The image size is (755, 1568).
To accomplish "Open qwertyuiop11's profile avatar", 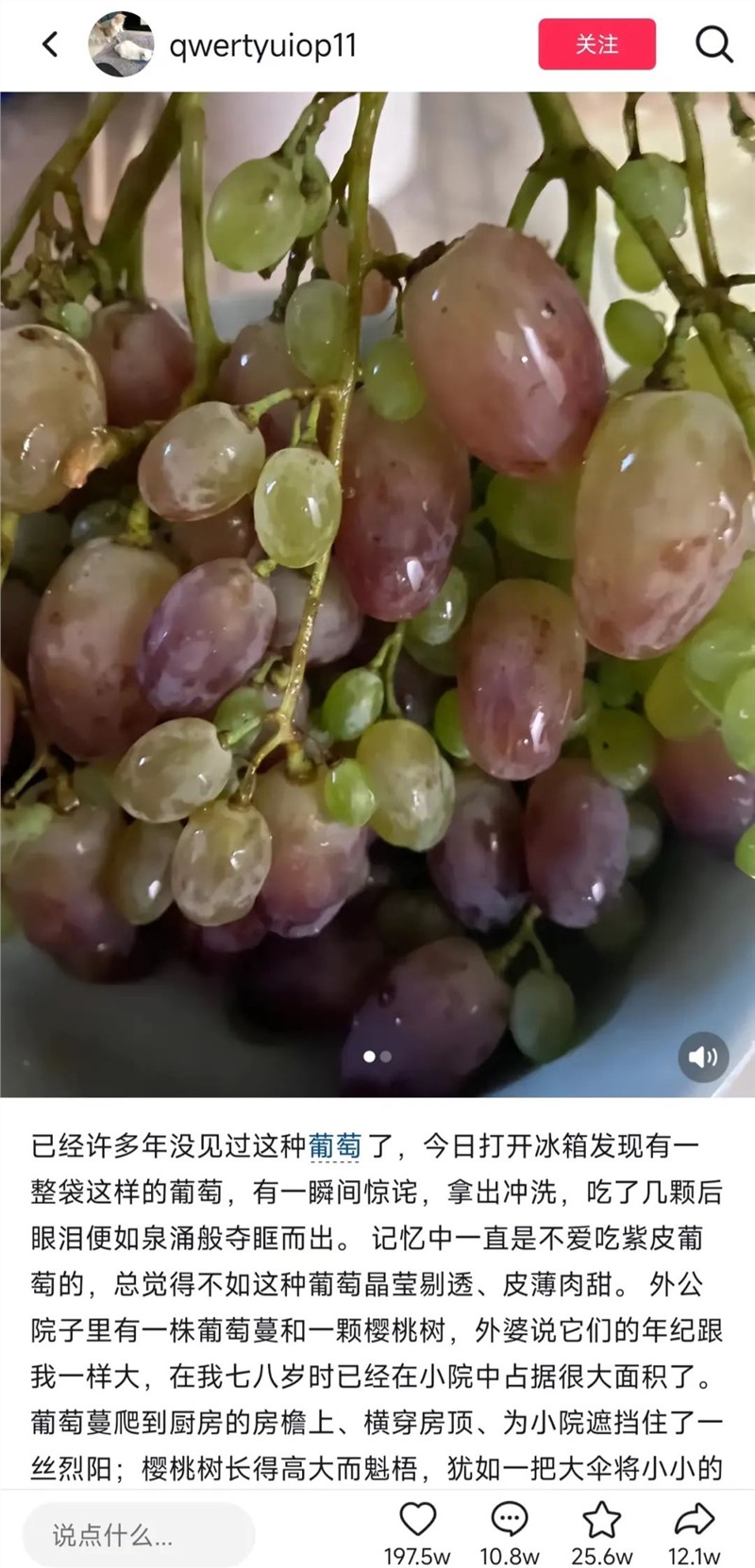I will pos(121,44).
